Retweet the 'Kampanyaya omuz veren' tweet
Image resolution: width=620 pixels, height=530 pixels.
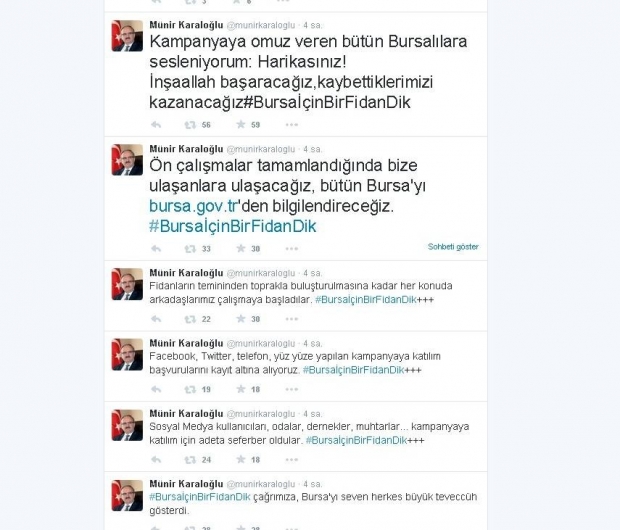[x=190, y=125]
